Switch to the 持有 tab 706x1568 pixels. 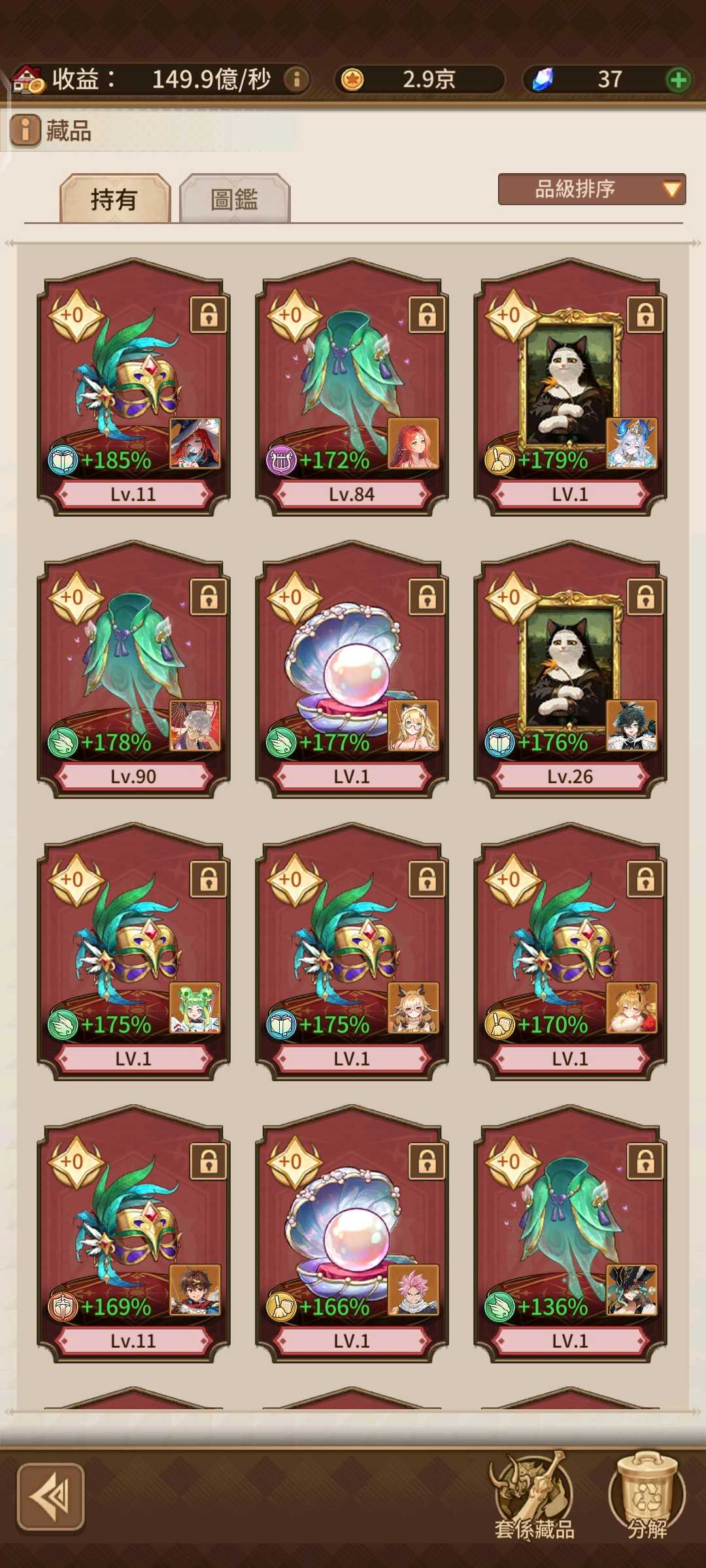pyautogui.click(x=115, y=199)
